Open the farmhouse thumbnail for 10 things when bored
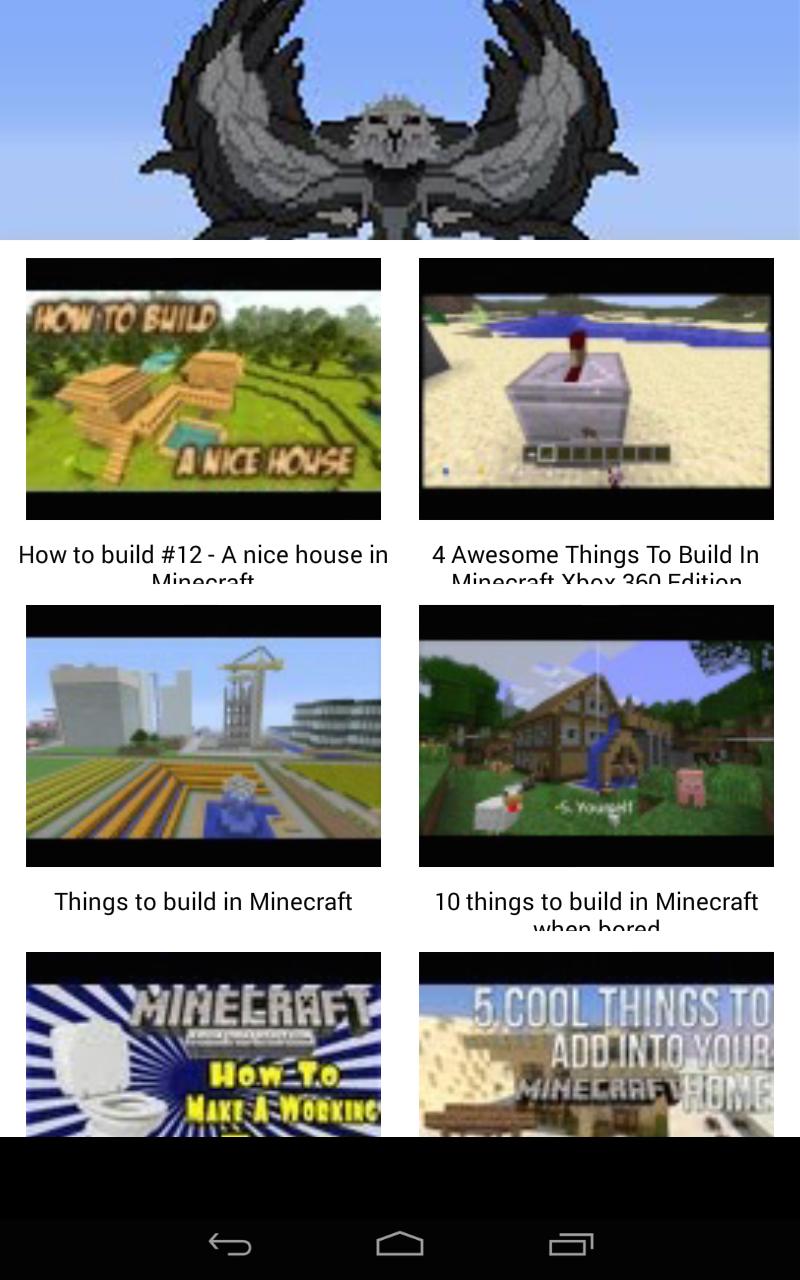The height and width of the screenshot is (1280, 800). click(x=596, y=735)
